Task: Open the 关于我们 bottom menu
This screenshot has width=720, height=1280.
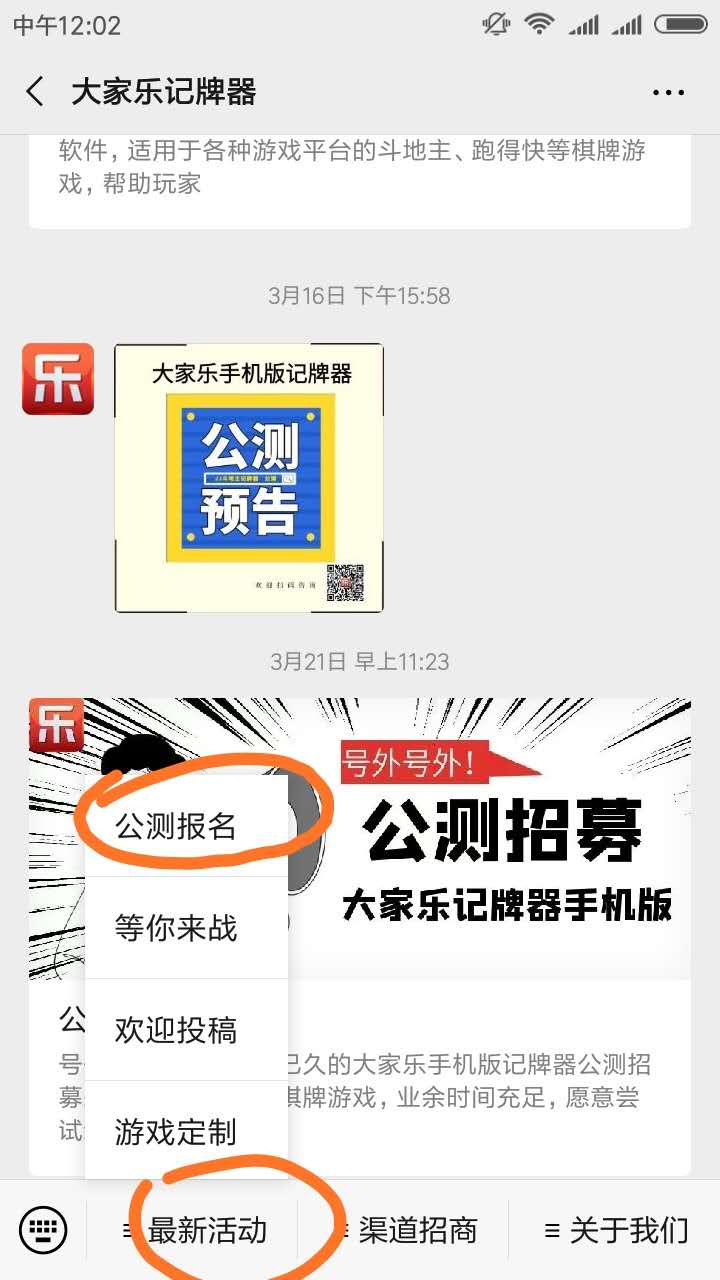Action: (x=617, y=1230)
